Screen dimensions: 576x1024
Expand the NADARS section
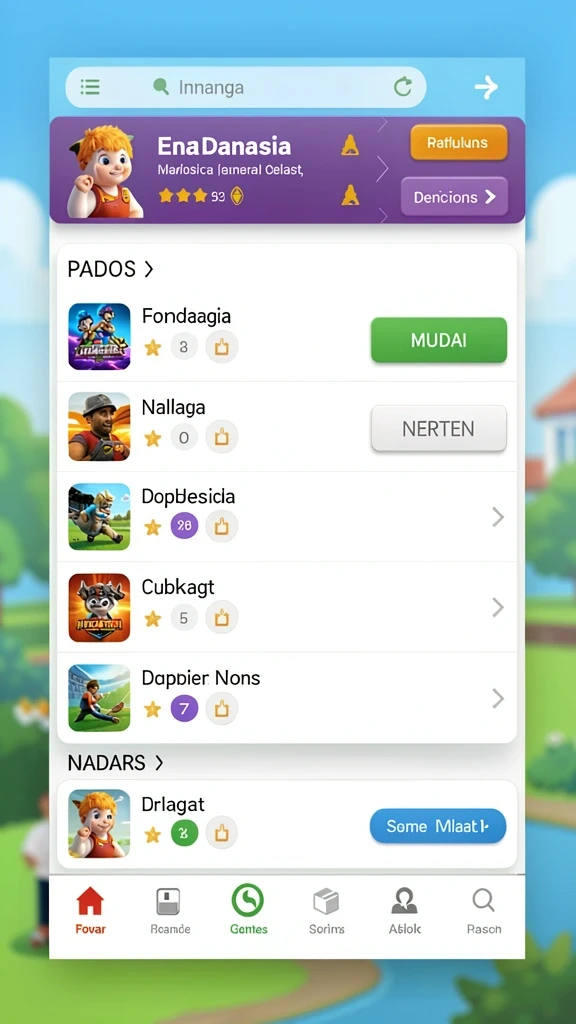tap(116, 762)
